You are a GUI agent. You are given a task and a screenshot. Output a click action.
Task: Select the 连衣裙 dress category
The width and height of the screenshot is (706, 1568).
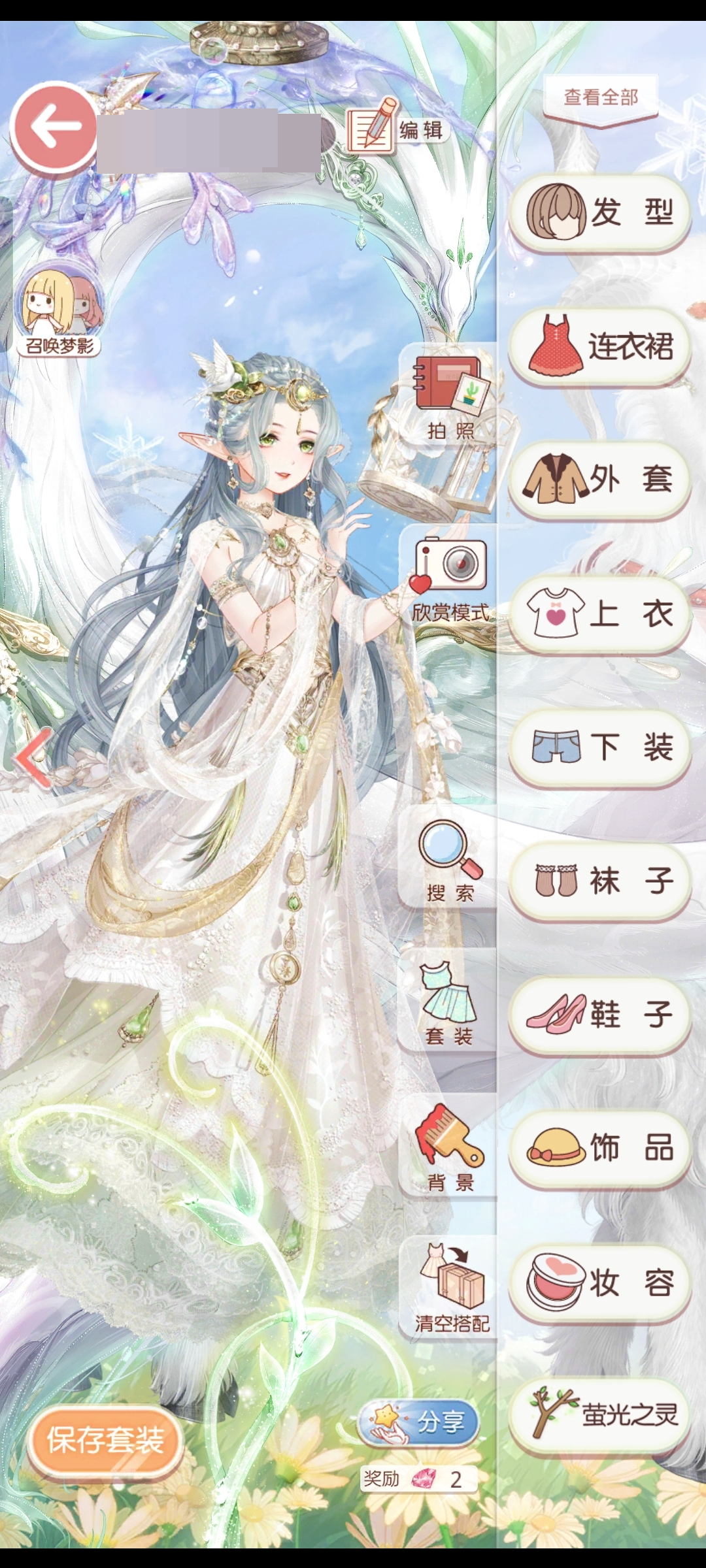coord(599,346)
